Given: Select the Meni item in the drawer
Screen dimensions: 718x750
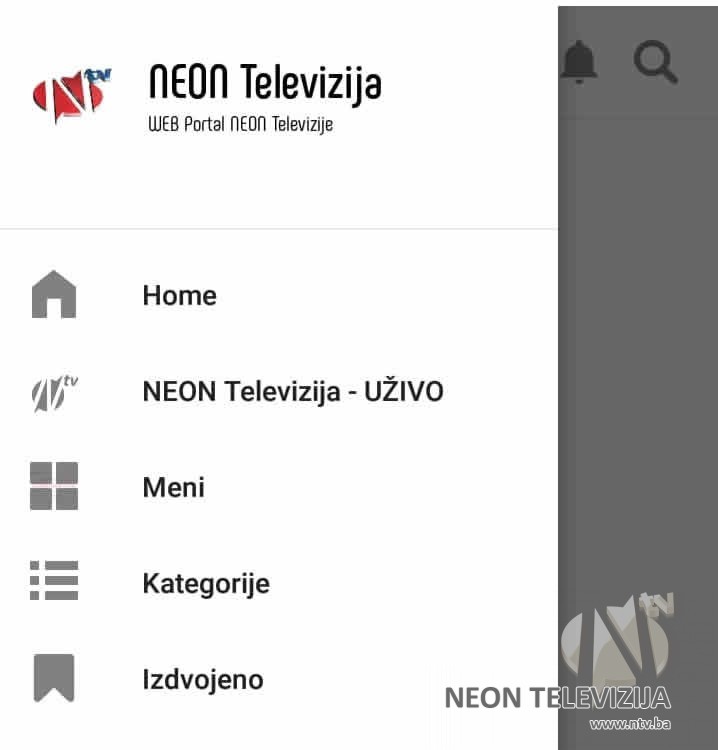Looking at the screenshot, I should [173, 487].
